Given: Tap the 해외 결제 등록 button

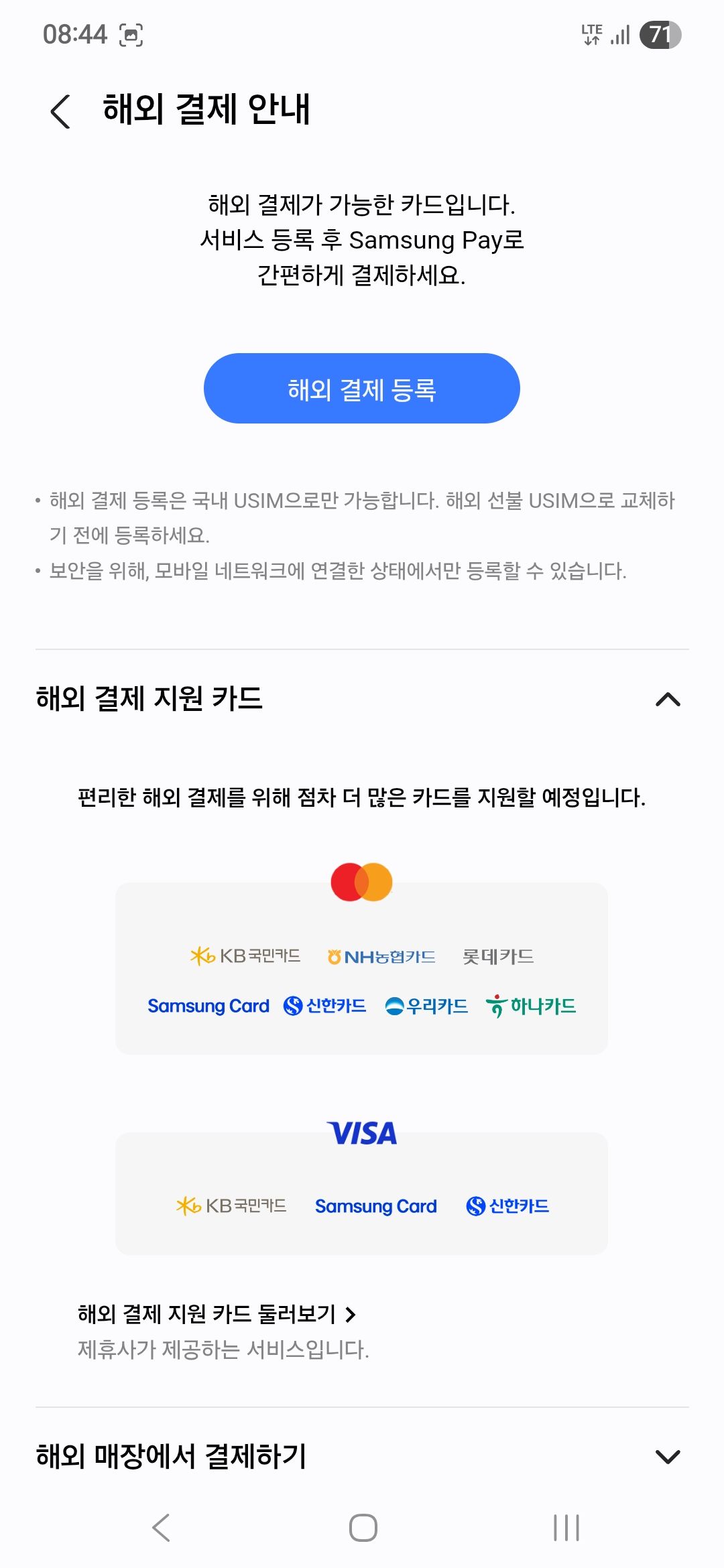Looking at the screenshot, I should pos(361,387).
